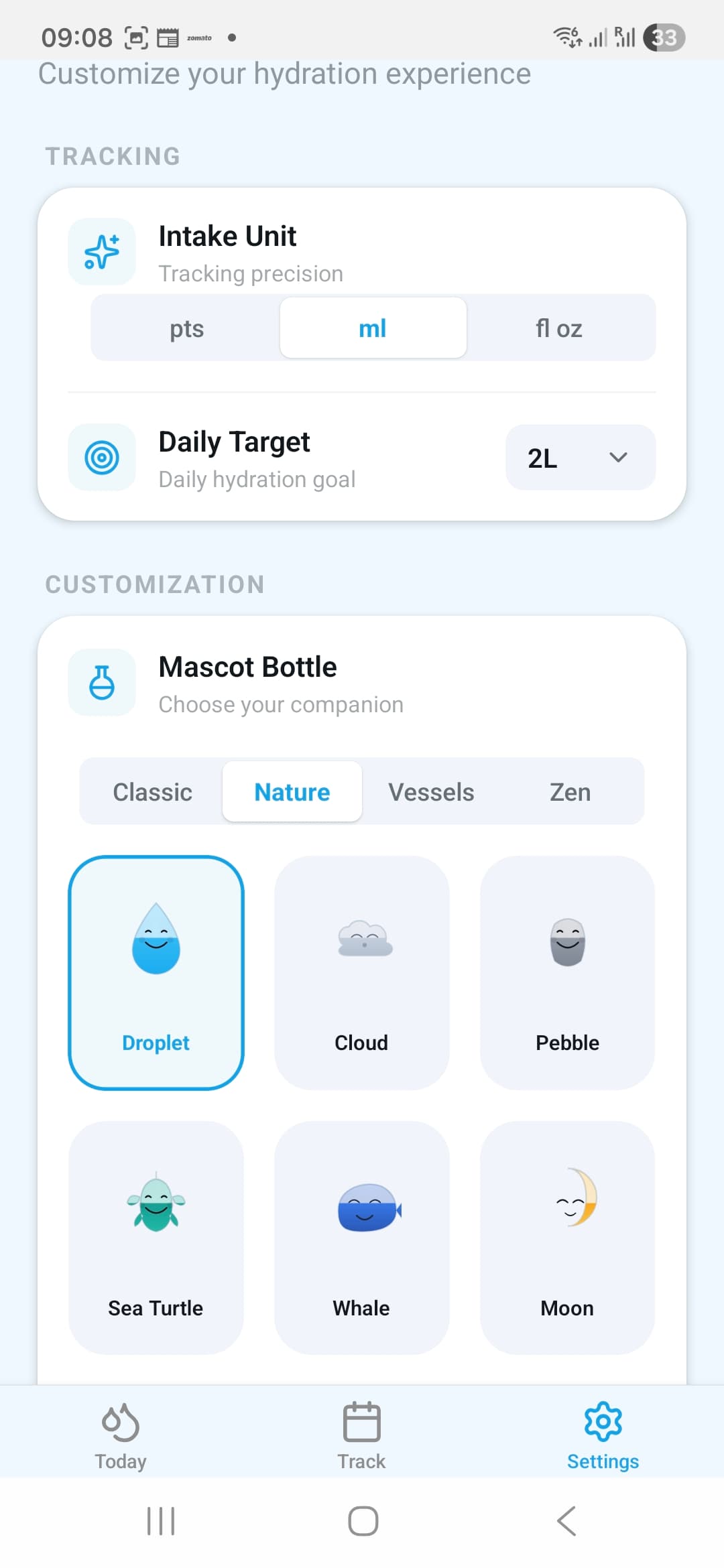
Task: Choose the Sea Turtle mascot
Action: pos(156,1238)
